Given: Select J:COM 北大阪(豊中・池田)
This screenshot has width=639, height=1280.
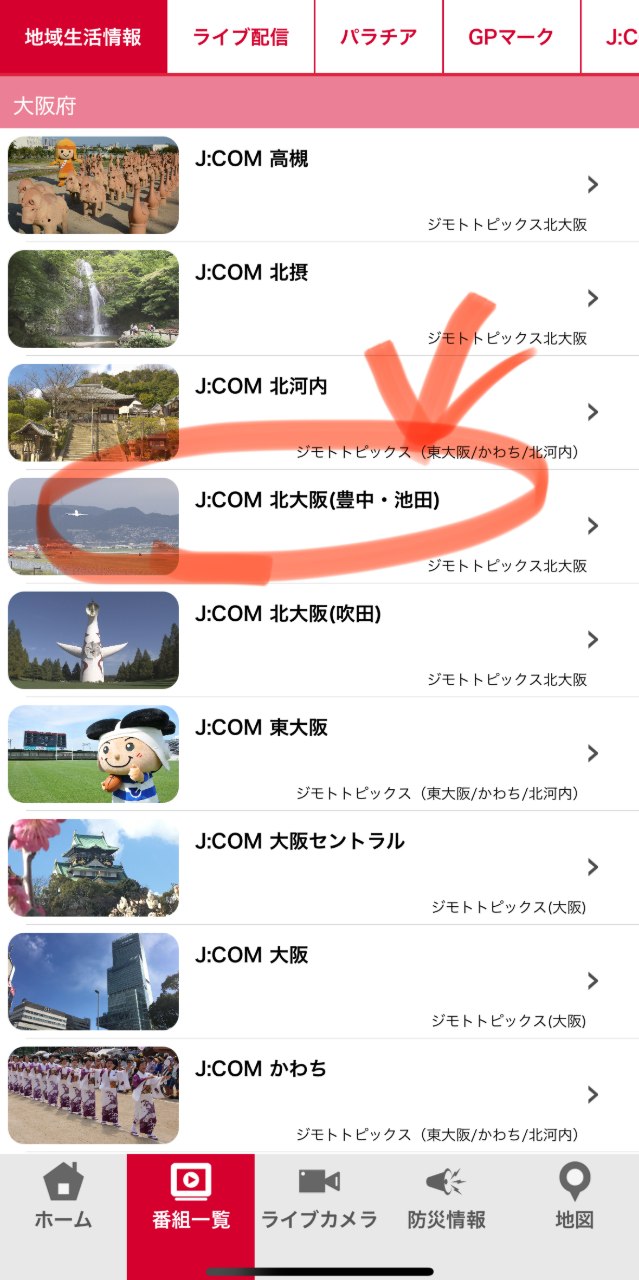Looking at the screenshot, I should point(320,526).
